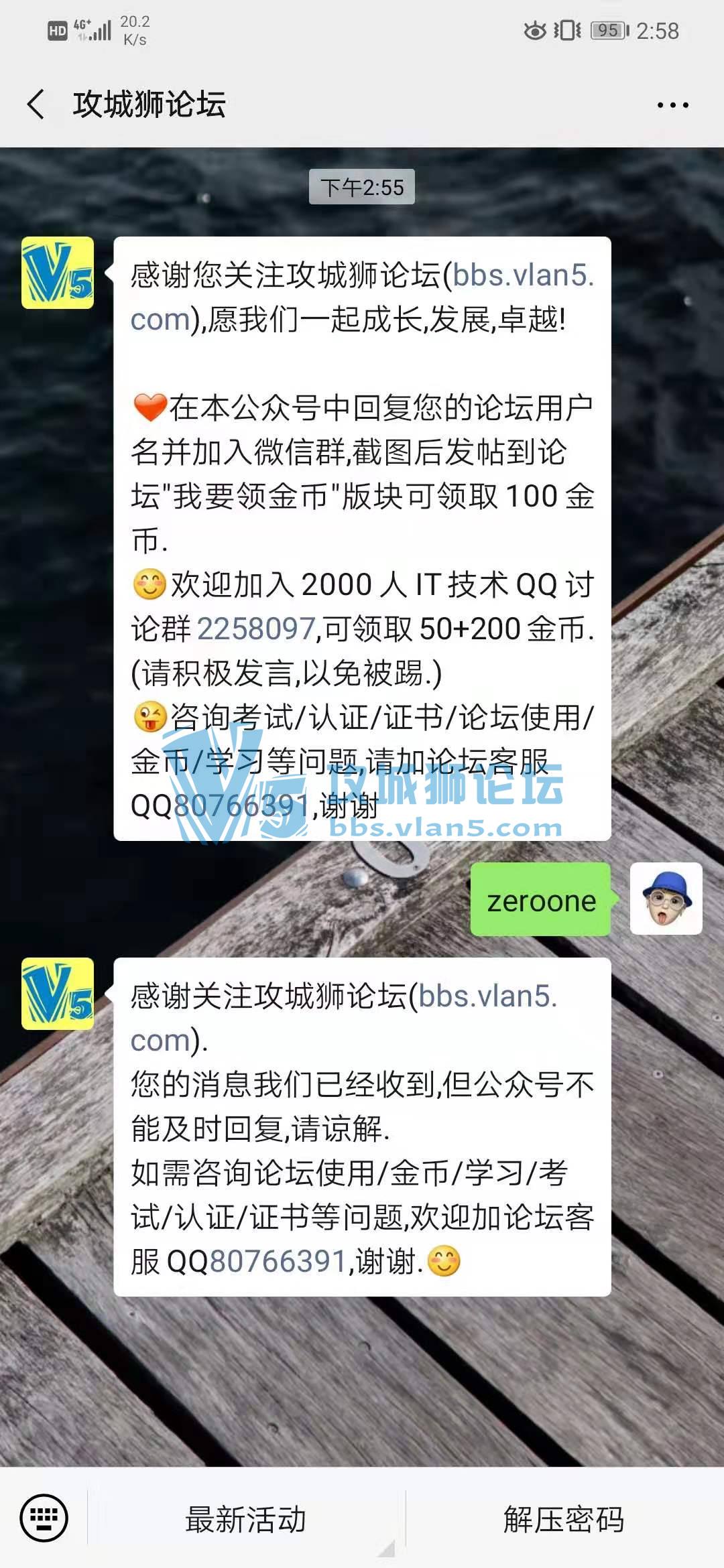Screen dimensions: 724x1568
Task: Open the three-dot overflow menu
Action: [672, 105]
